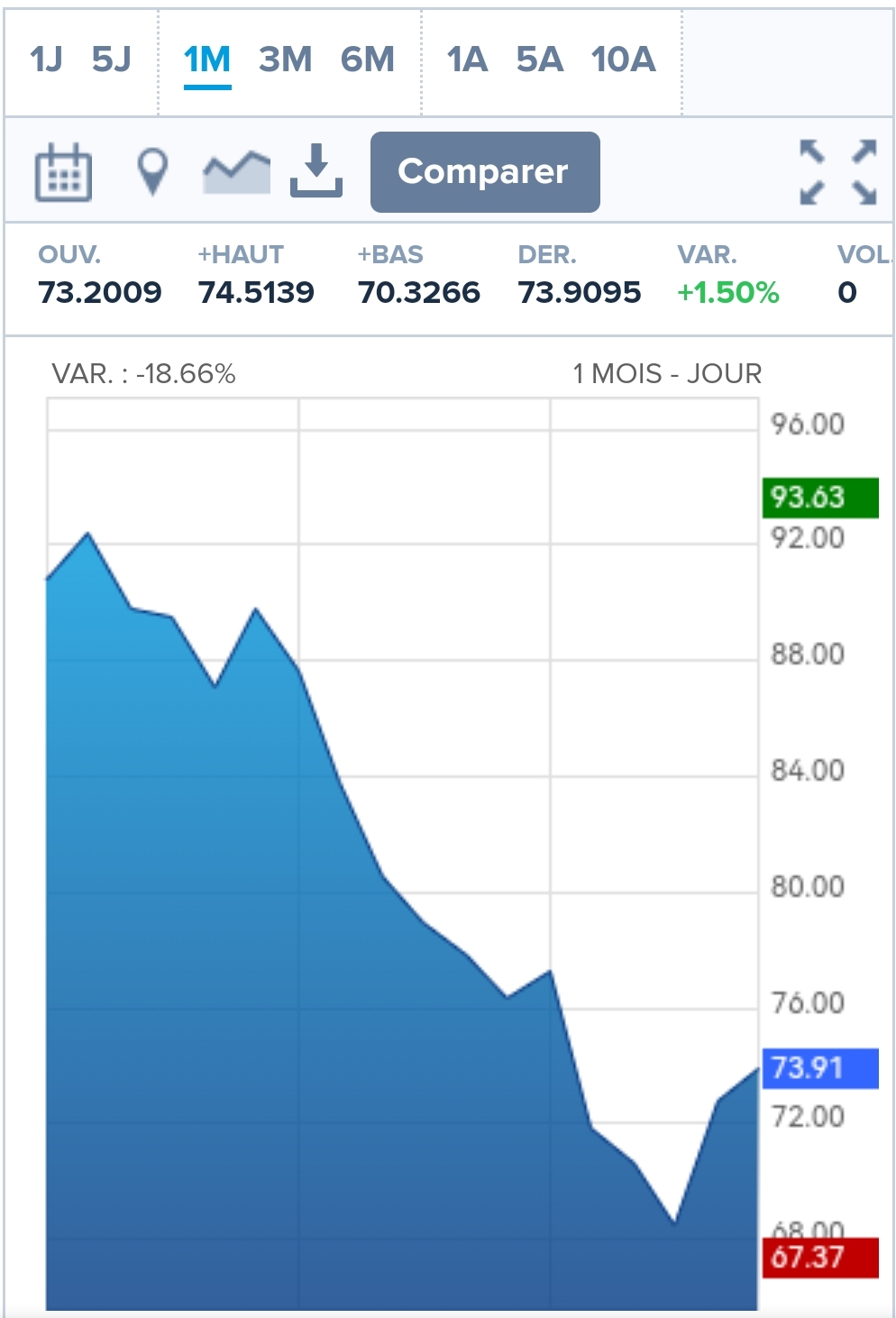Tap the Comparer button

click(485, 172)
